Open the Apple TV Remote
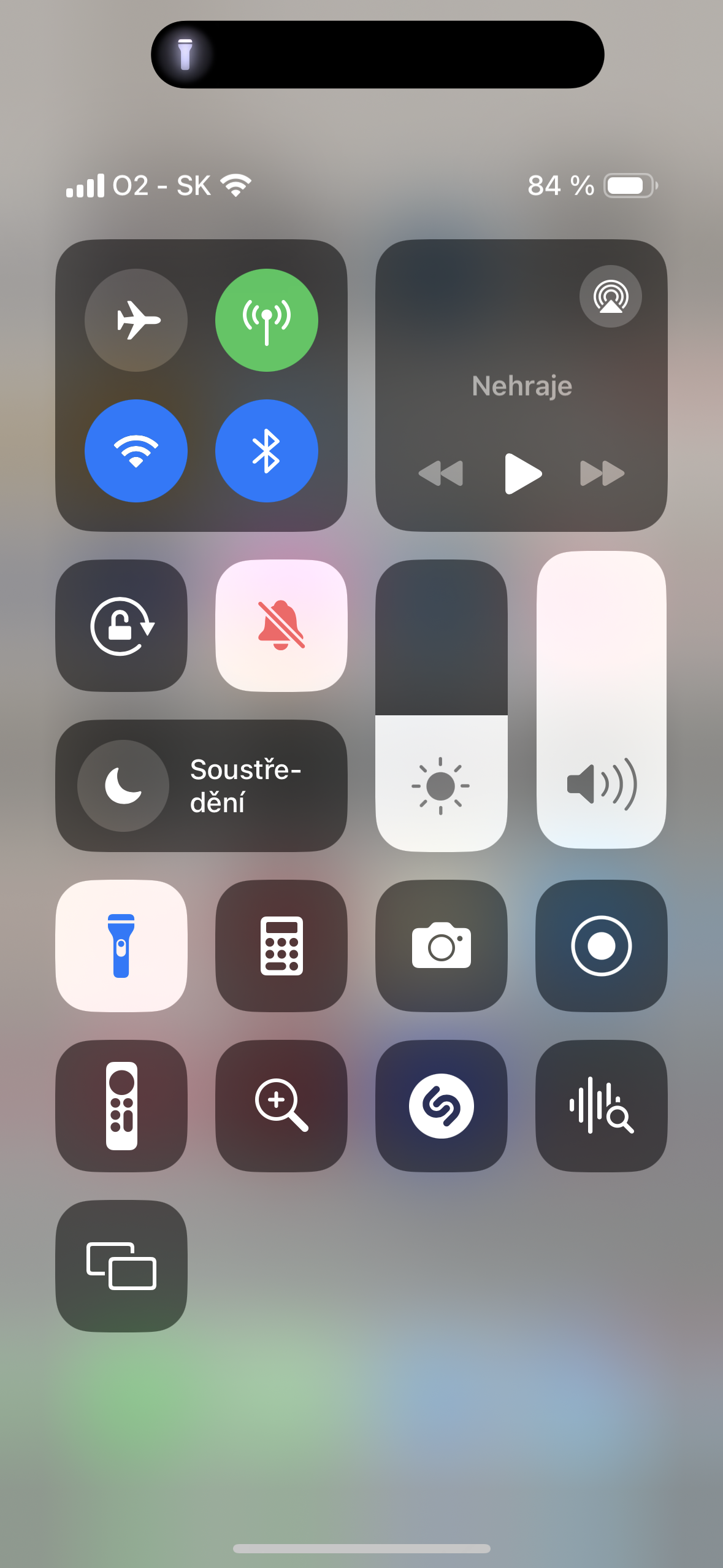Viewport: 723px width, 1568px height. click(x=121, y=1107)
